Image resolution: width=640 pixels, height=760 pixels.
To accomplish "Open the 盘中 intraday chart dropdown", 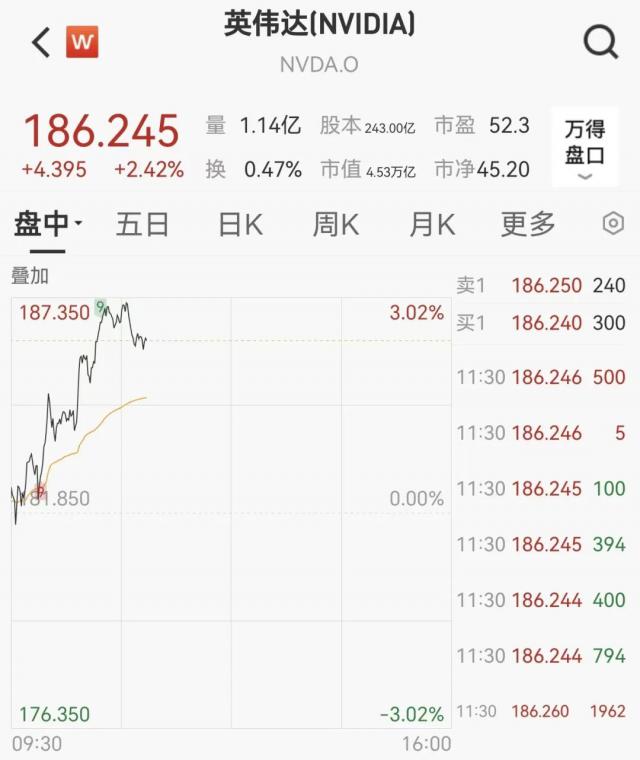I will 47,224.
